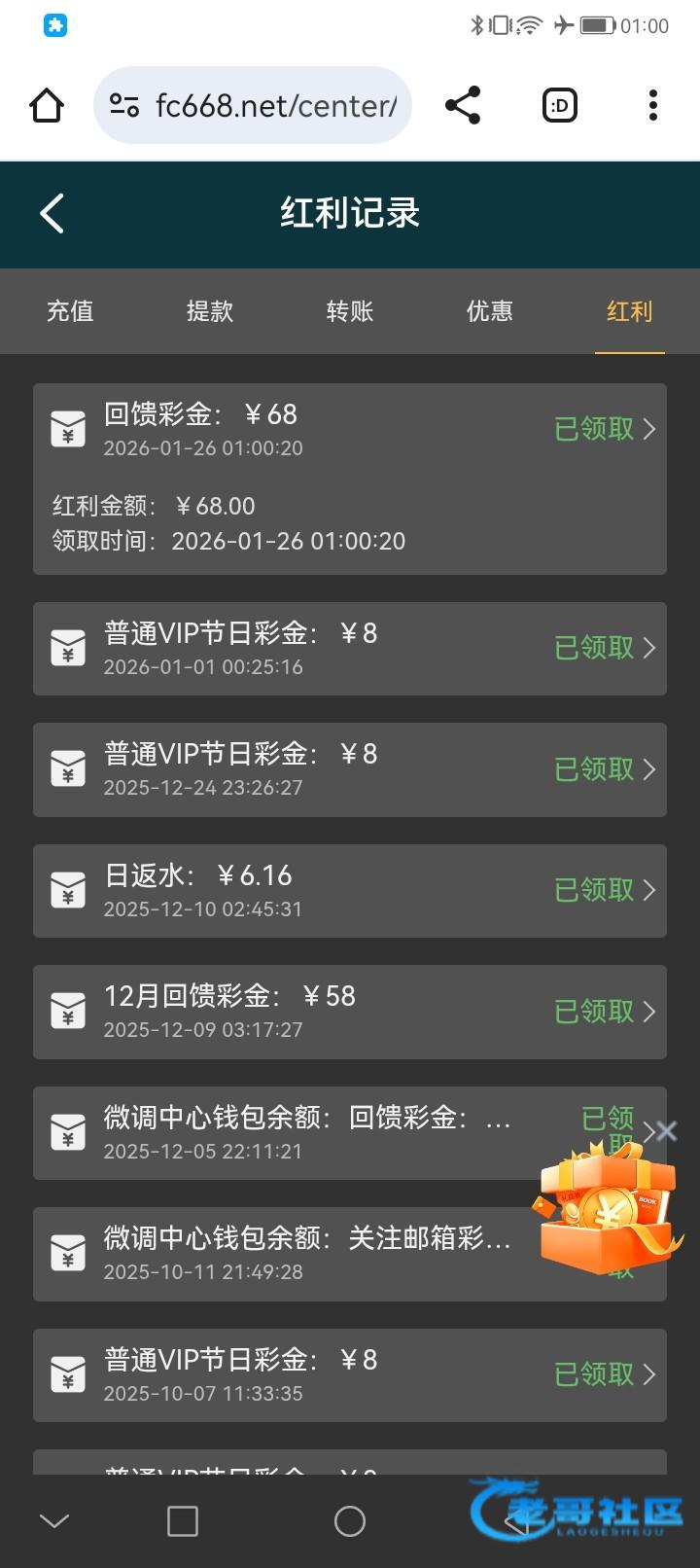Open the browser home page
The height and width of the screenshot is (1568, 700).
47,105
